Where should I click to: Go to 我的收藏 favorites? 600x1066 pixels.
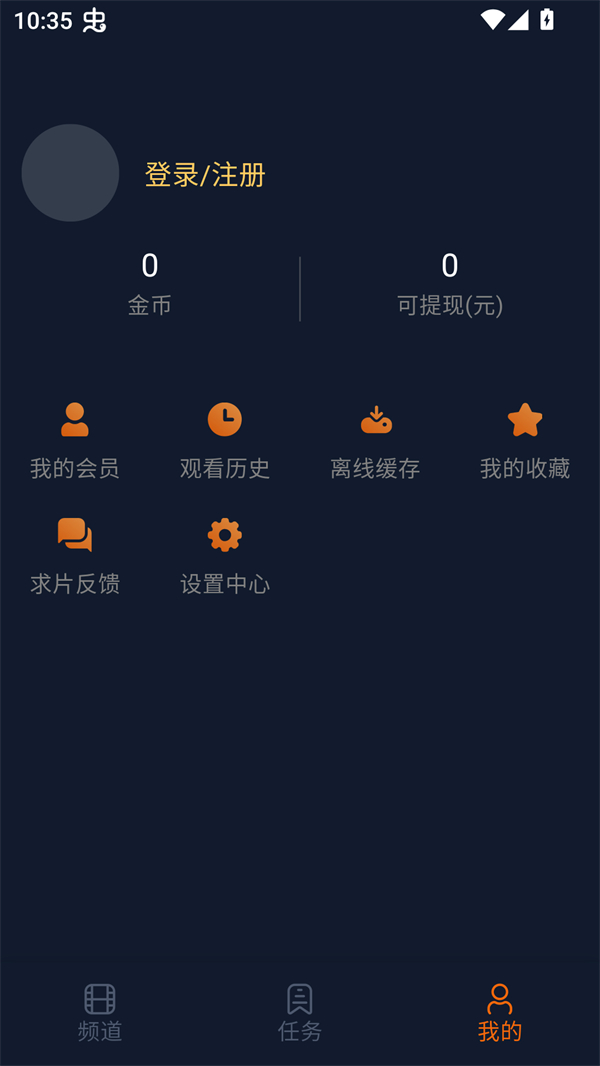[x=525, y=441]
